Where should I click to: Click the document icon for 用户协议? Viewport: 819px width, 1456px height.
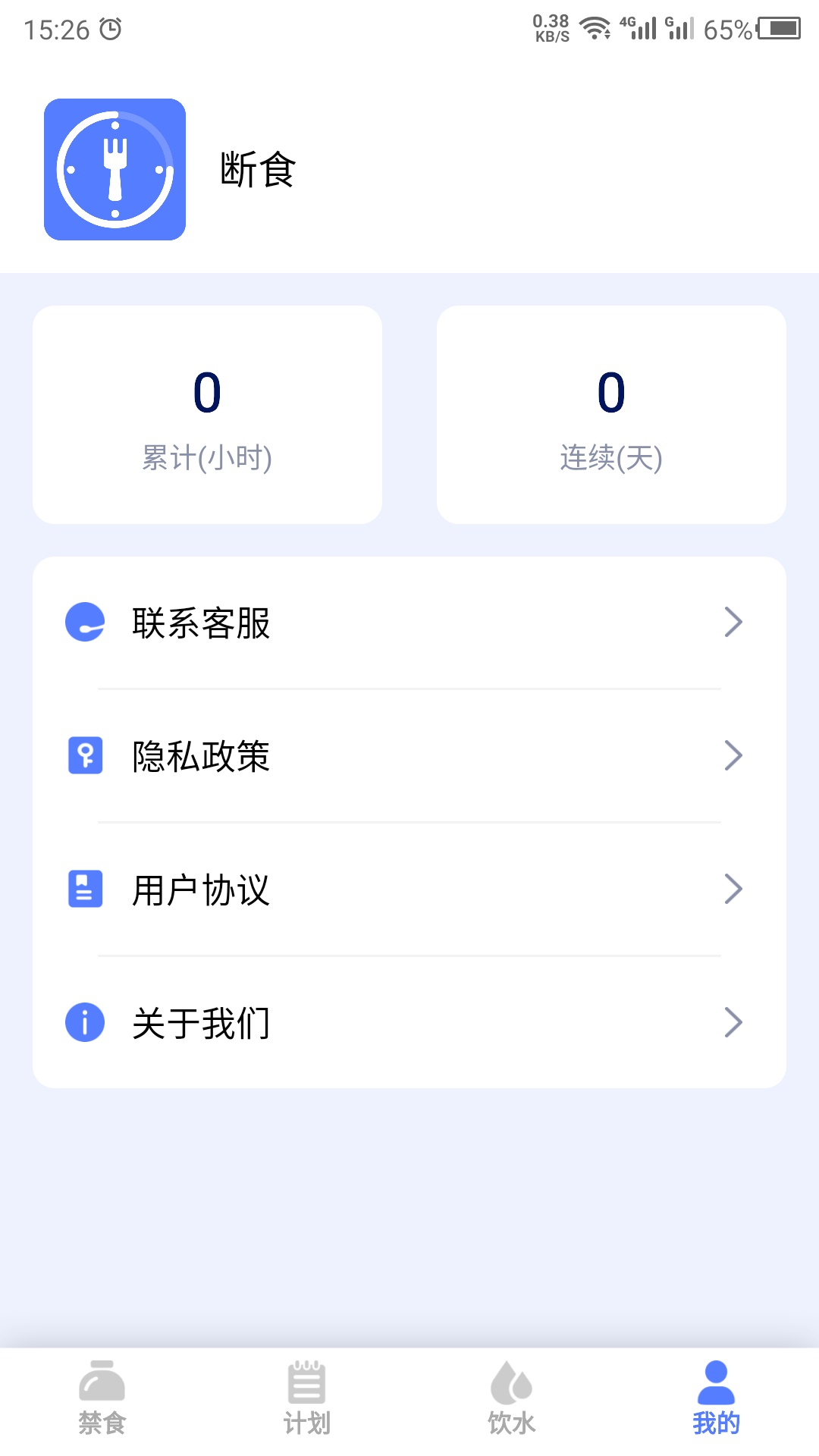pos(85,890)
